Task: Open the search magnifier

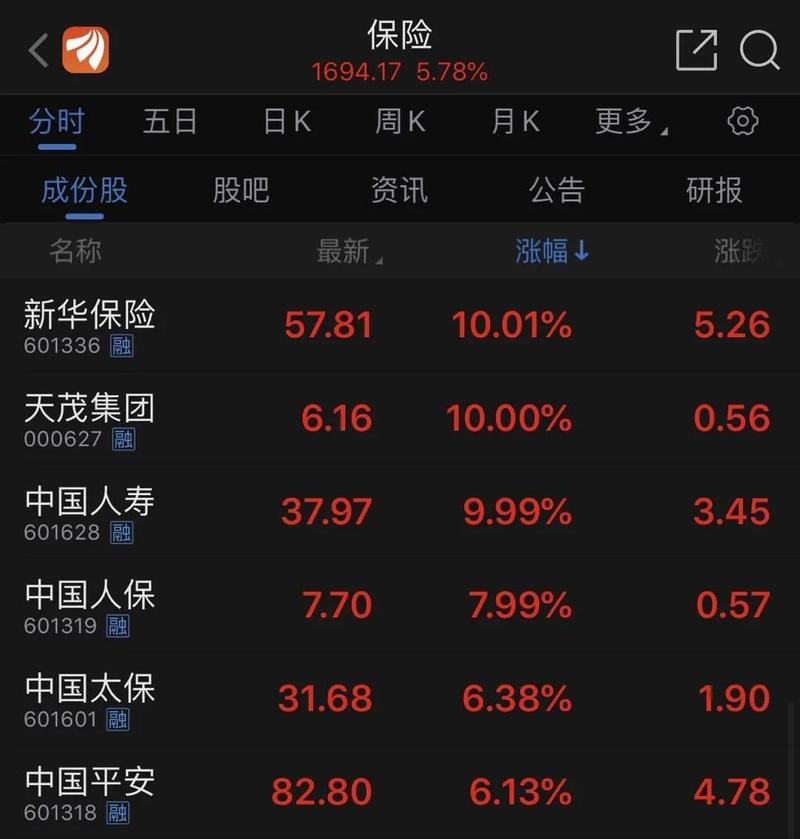Action: 759,50
